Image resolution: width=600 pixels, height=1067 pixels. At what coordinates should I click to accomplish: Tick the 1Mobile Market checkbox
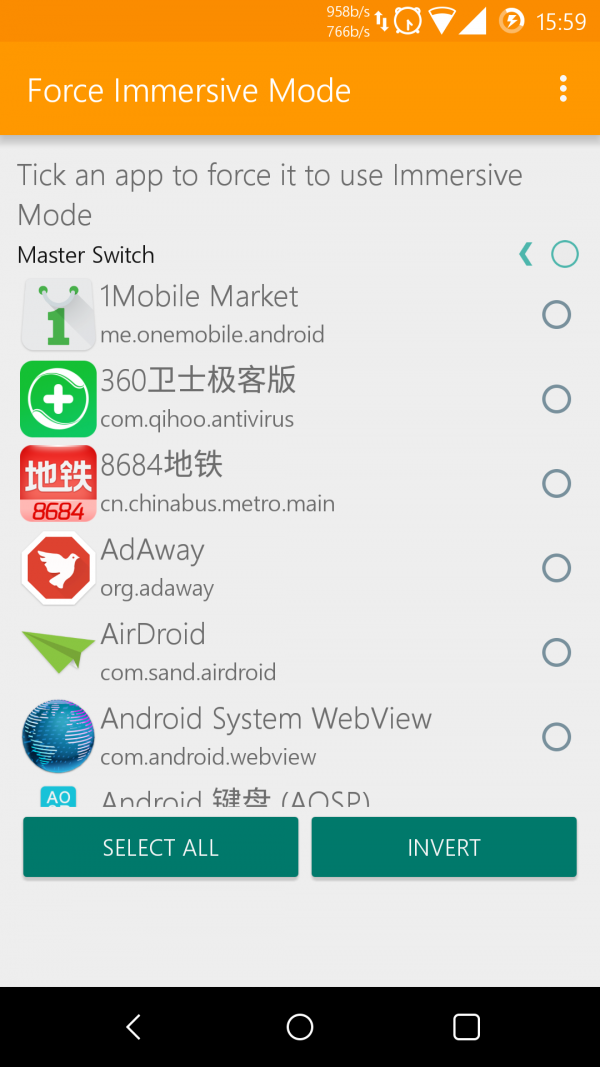556,315
